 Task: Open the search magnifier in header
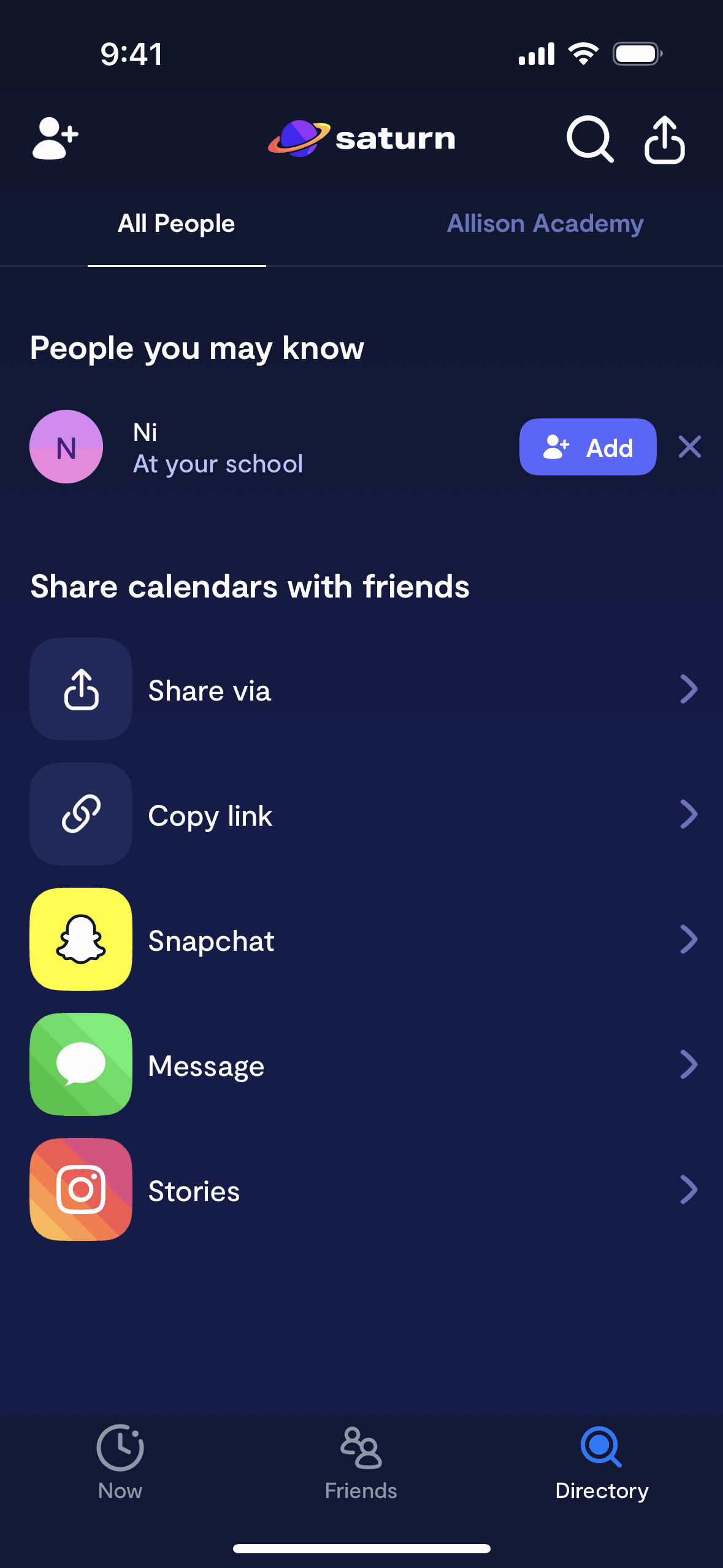589,139
